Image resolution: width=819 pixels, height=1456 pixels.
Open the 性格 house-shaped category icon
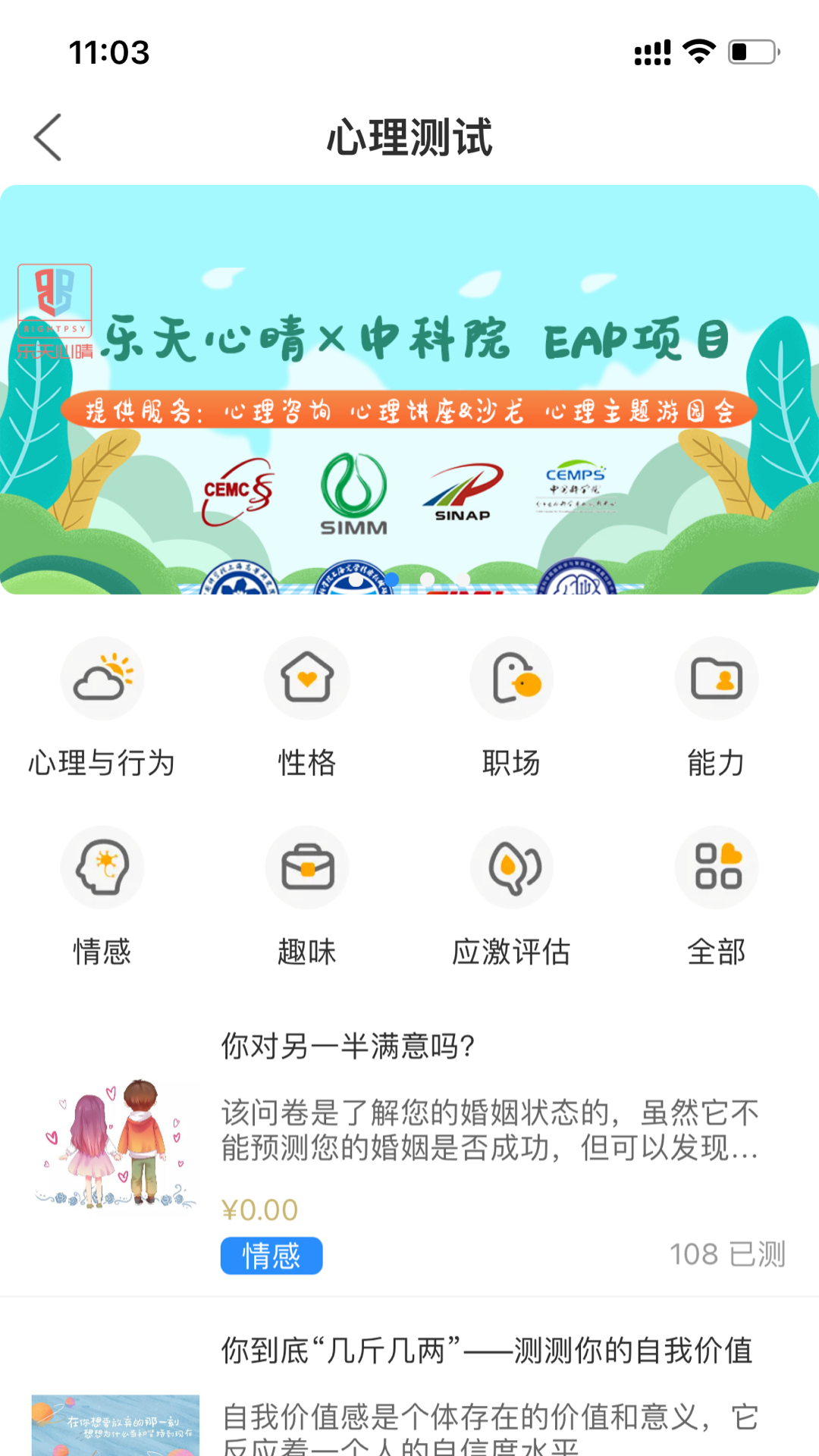(x=307, y=677)
